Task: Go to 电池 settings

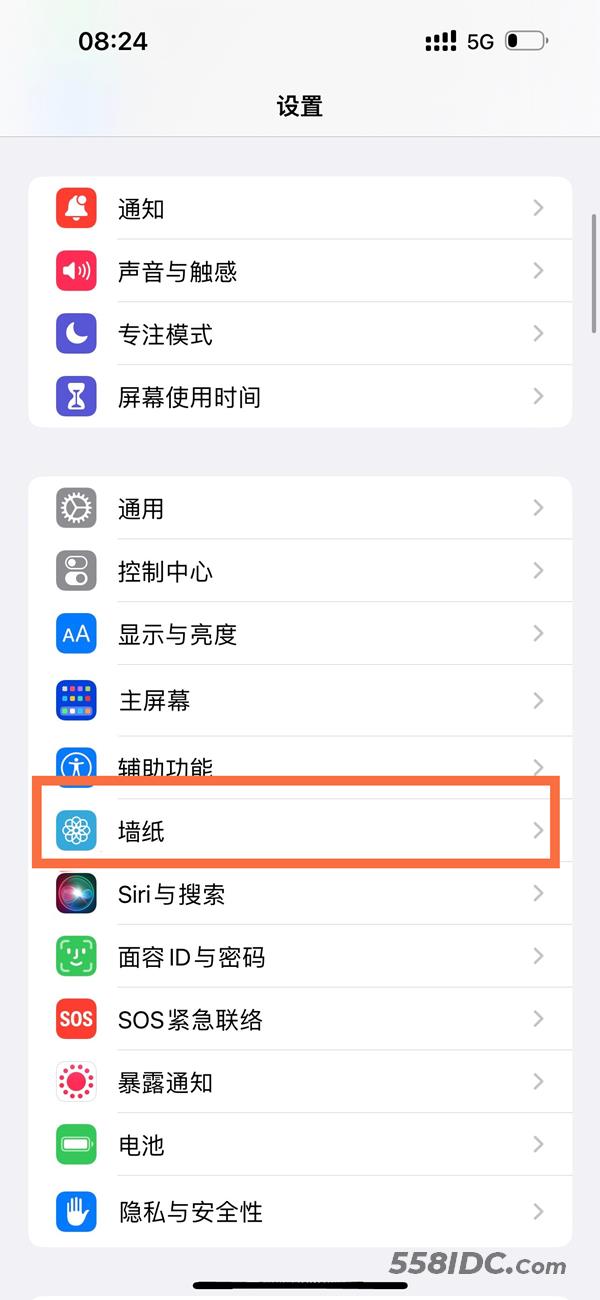Action: (x=300, y=1144)
